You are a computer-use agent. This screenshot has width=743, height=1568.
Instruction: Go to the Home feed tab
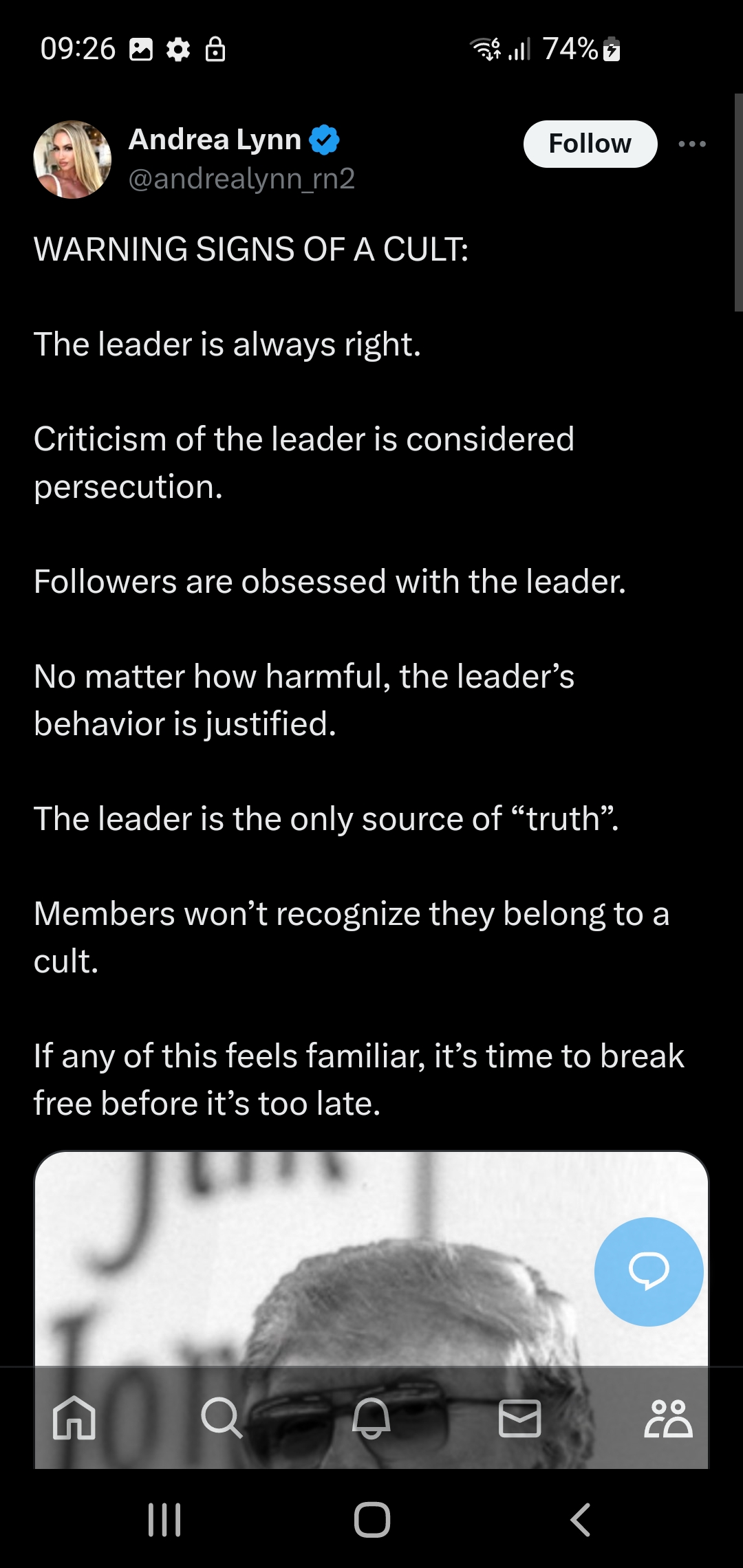74,1418
